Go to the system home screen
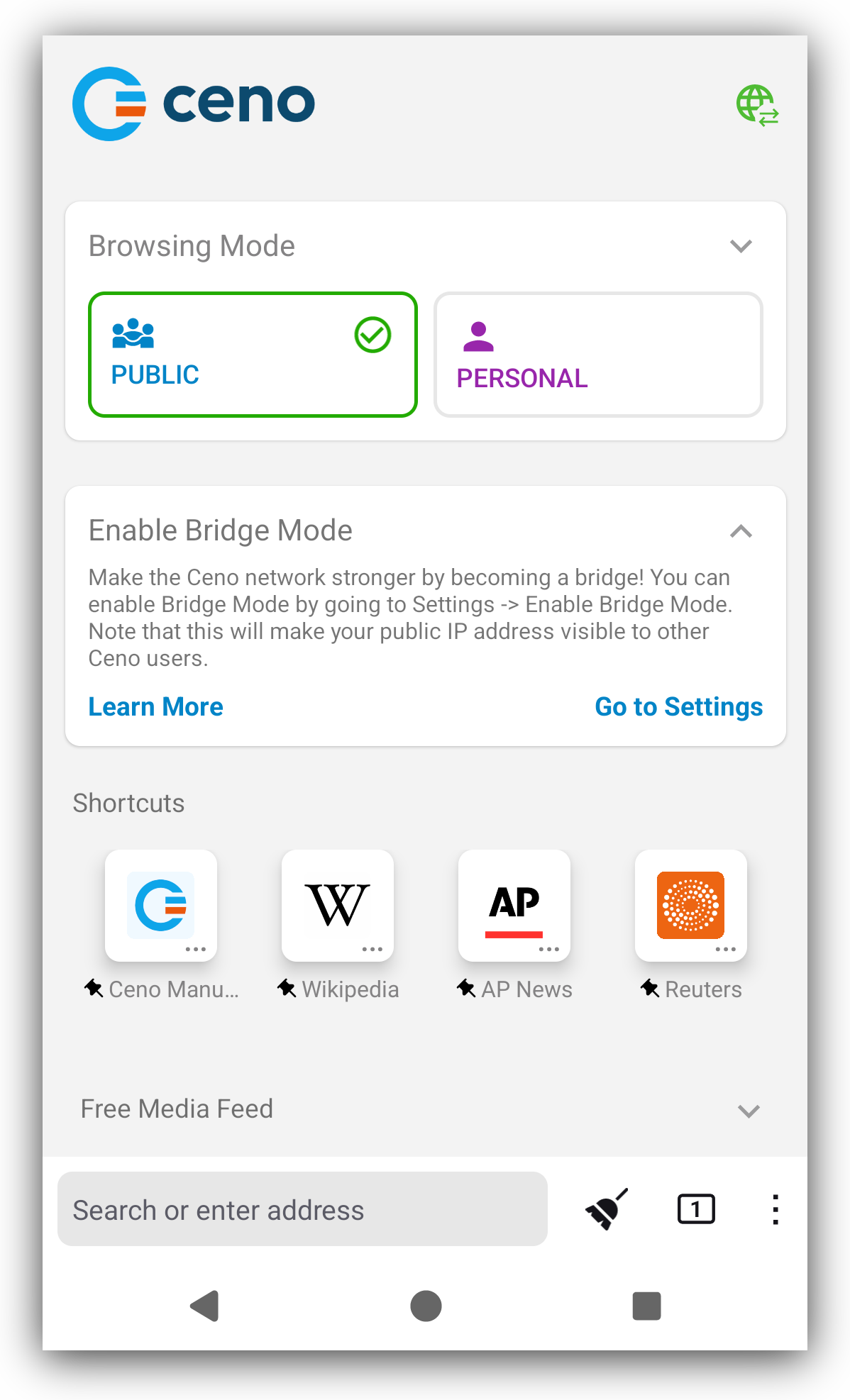Screen dimensions: 850x1400 (x=426, y=1306)
